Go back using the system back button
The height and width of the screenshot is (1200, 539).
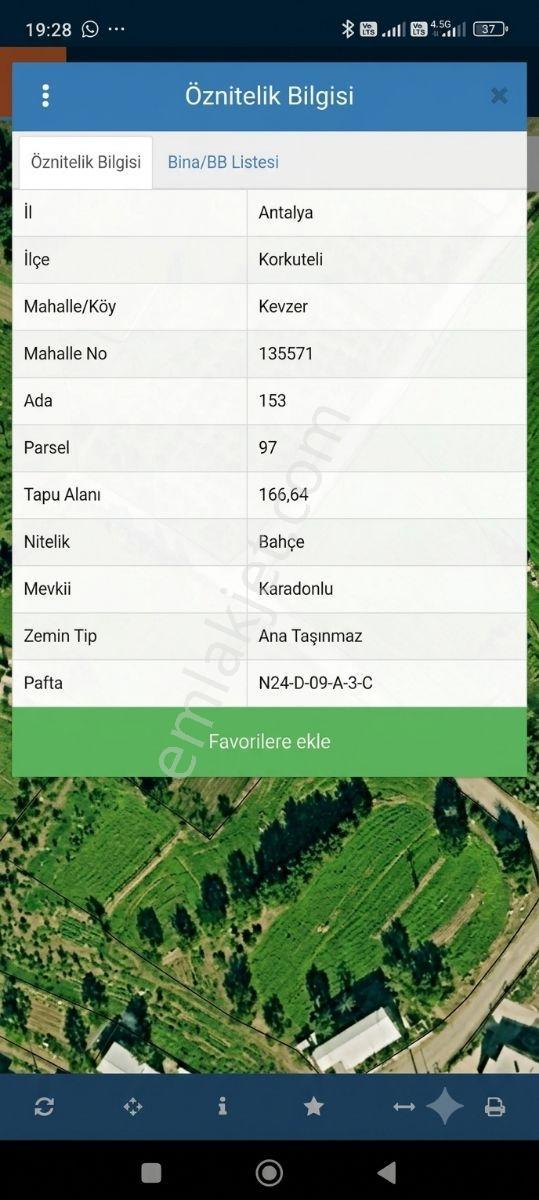387,1172
